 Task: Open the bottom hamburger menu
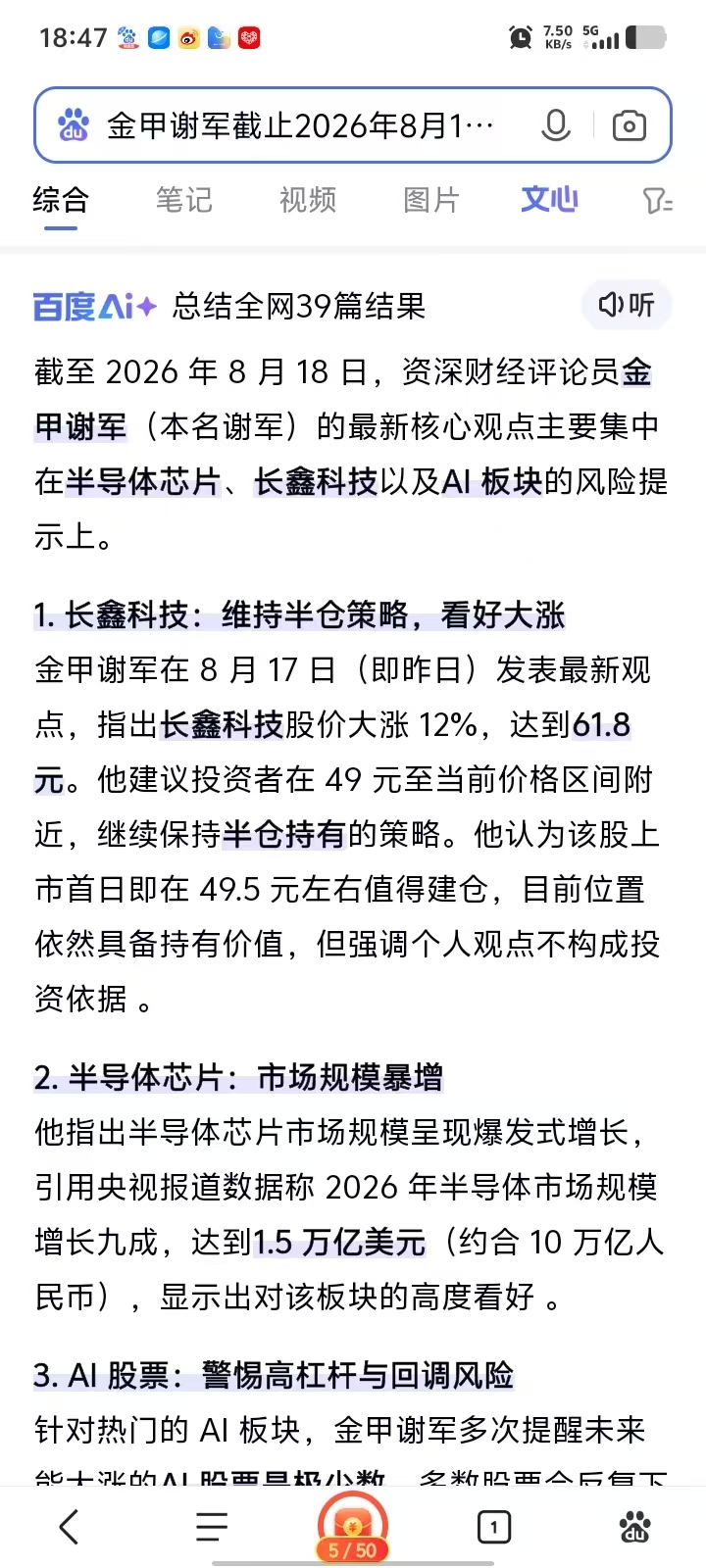pos(211,1527)
